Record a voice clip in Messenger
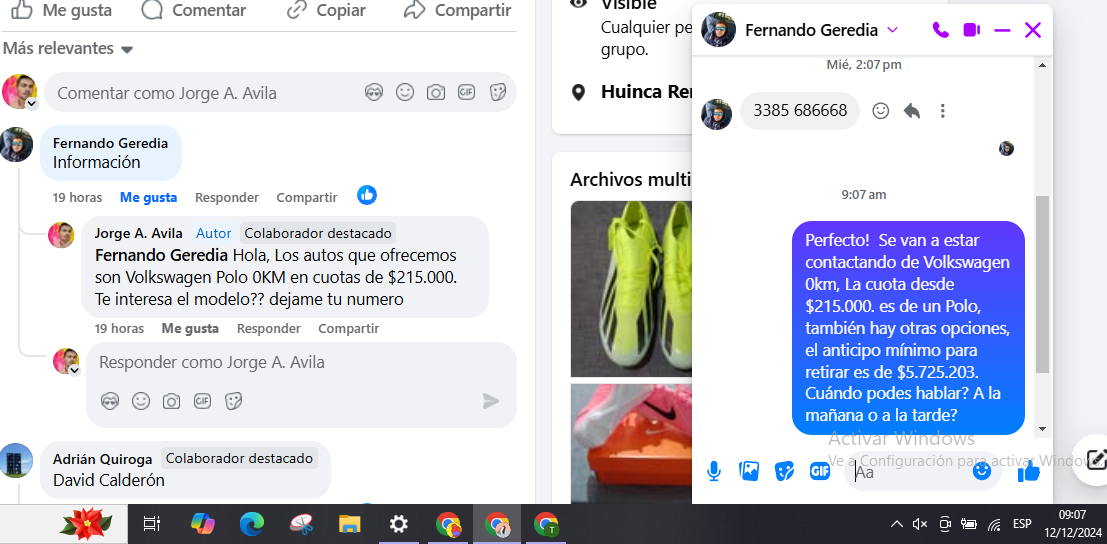Image resolution: width=1107 pixels, height=544 pixels. click(714, 471)
